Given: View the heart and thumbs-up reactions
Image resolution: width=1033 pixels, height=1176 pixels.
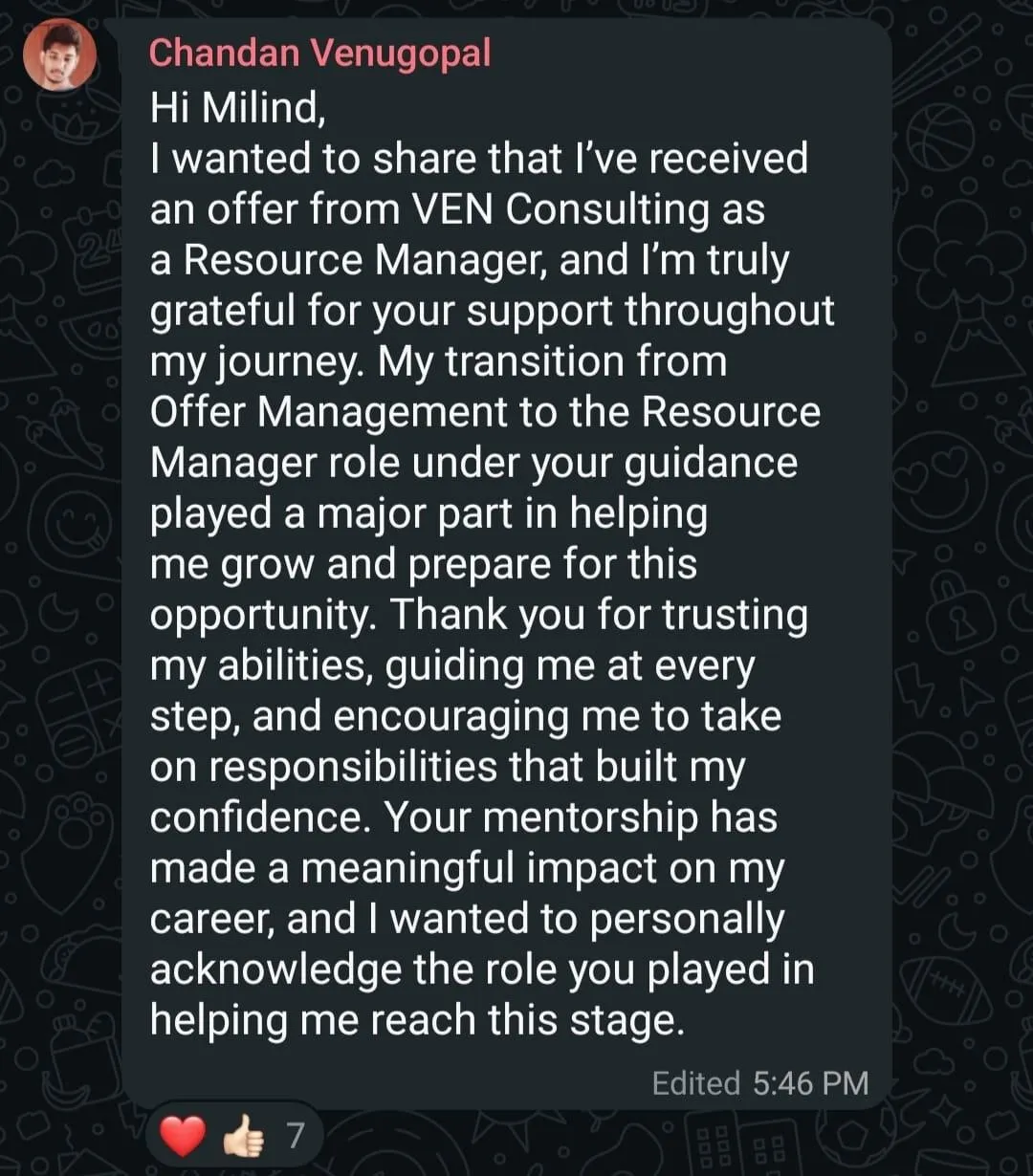Looking at the screenshot, I should tap(233, 1137).
